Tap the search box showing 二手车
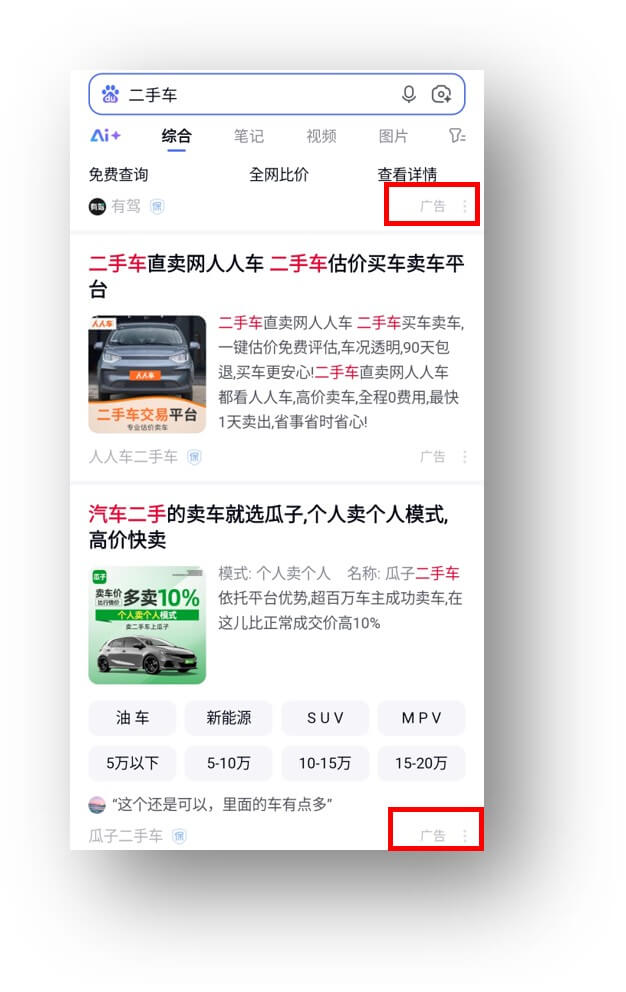Screen dimensions: 626x992 pos(250,95)
